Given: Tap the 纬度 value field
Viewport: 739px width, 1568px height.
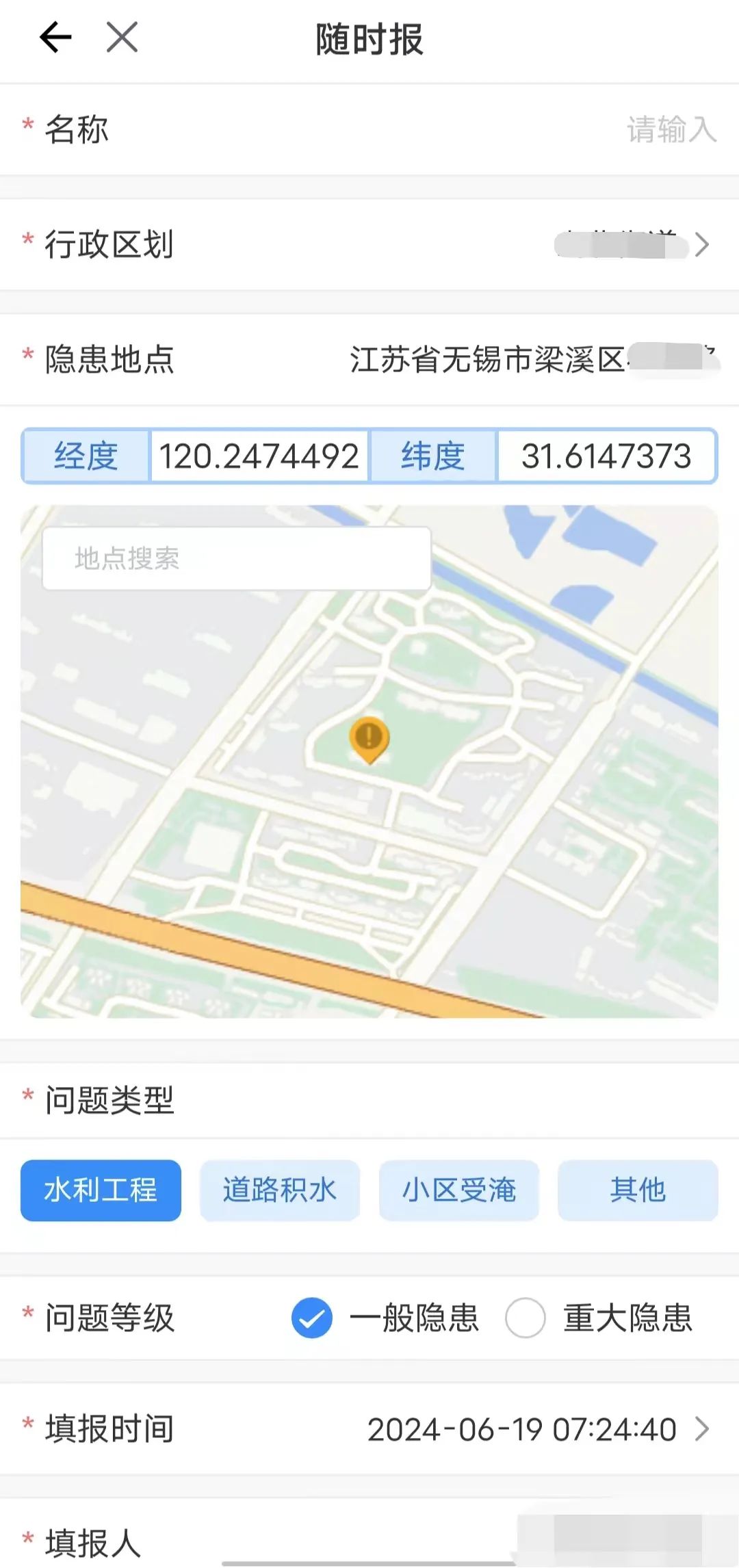Looking at the screenshot, I should pos(606,456).
